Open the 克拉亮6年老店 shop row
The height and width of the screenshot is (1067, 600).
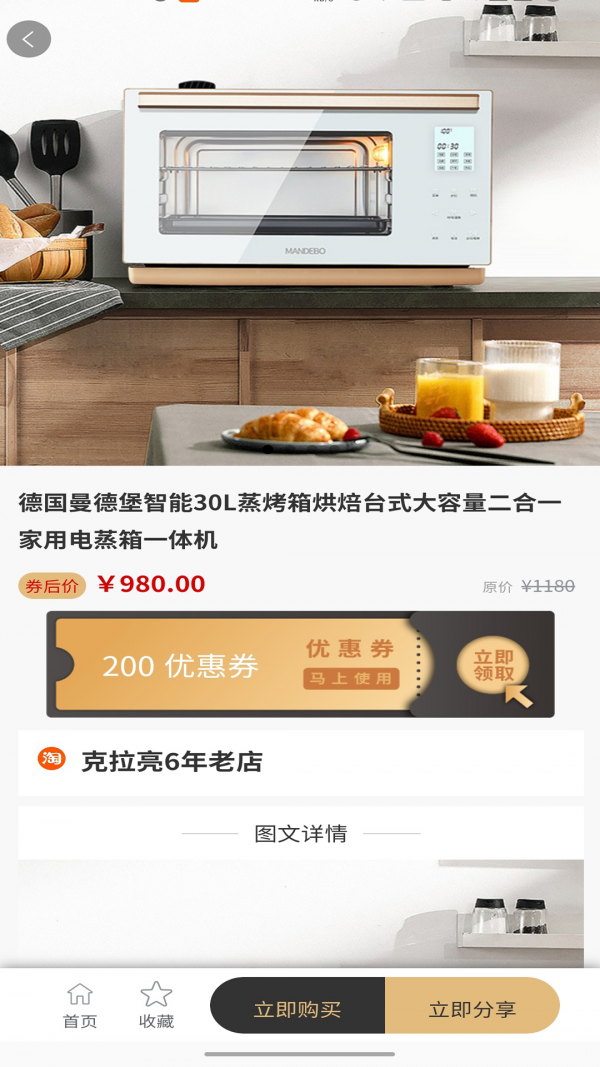(300, 762)
